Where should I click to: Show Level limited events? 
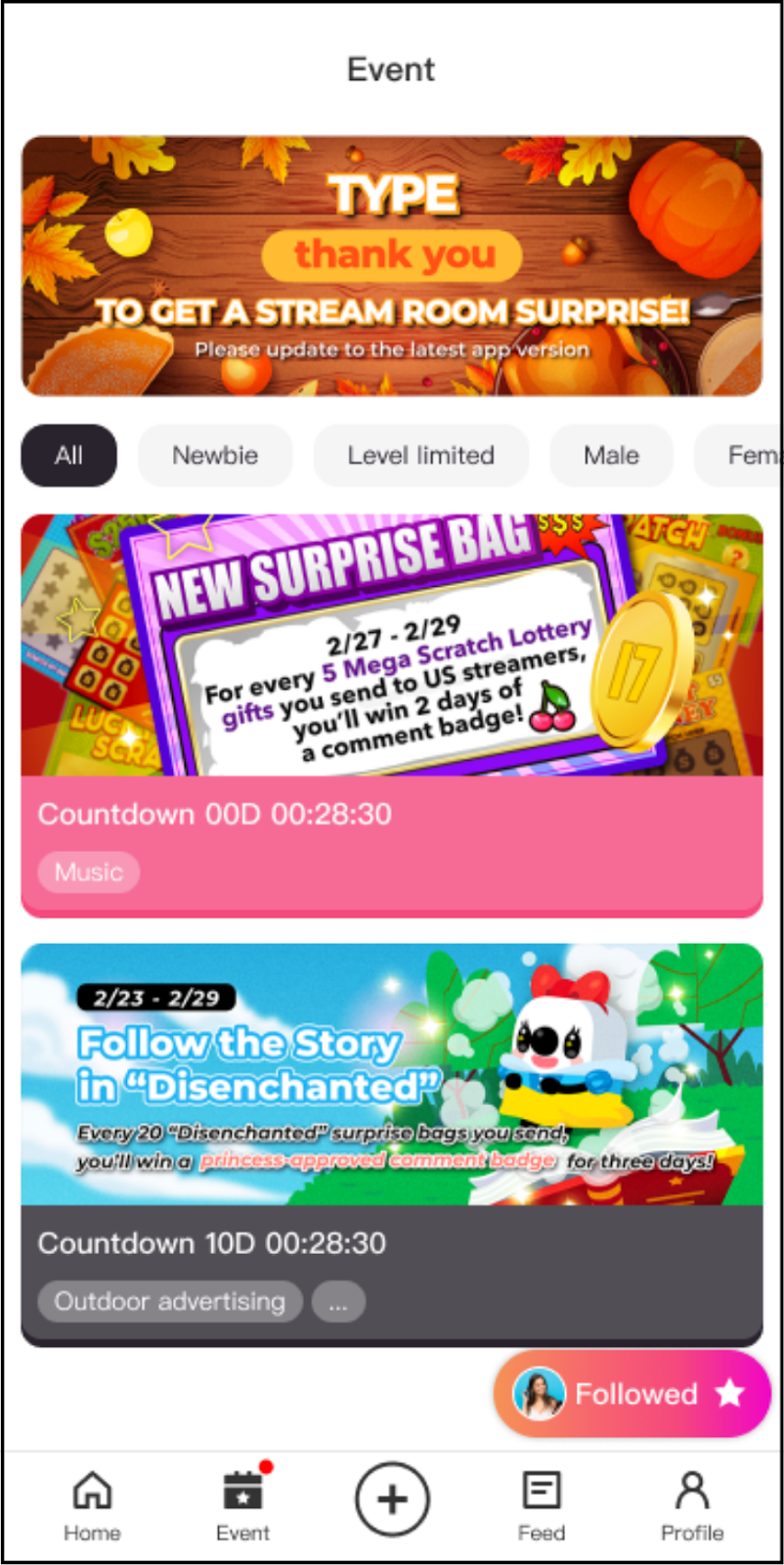420,455
